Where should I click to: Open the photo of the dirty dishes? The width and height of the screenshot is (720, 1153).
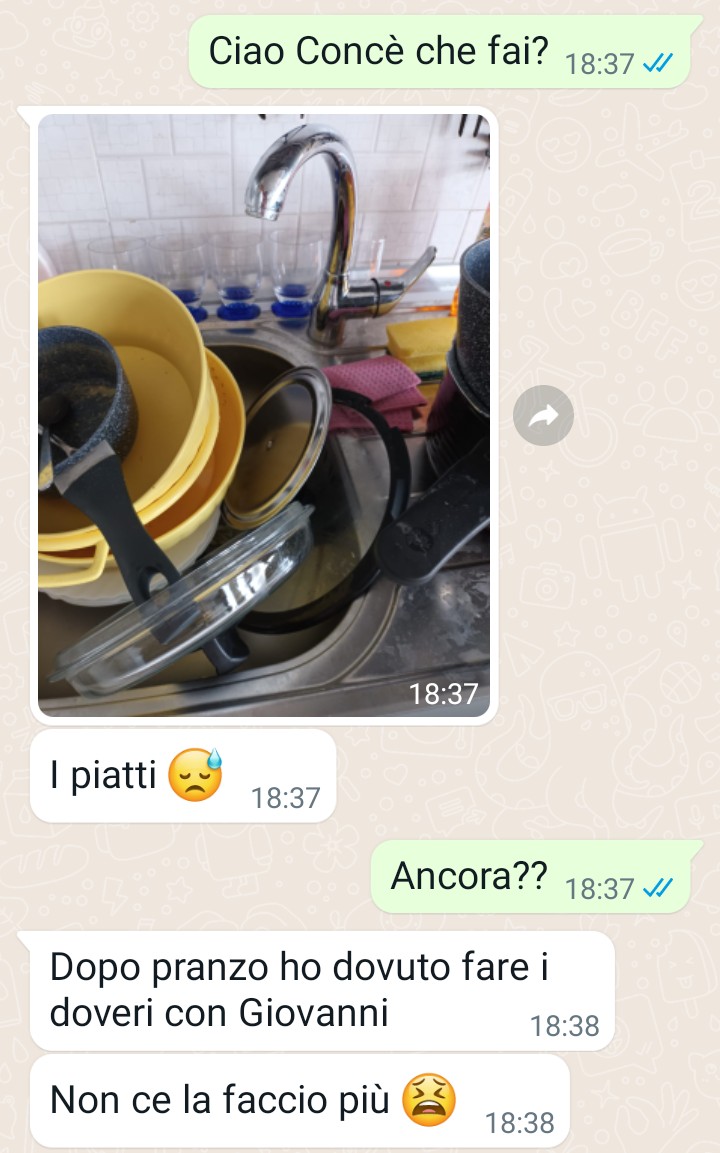[264, 414]
